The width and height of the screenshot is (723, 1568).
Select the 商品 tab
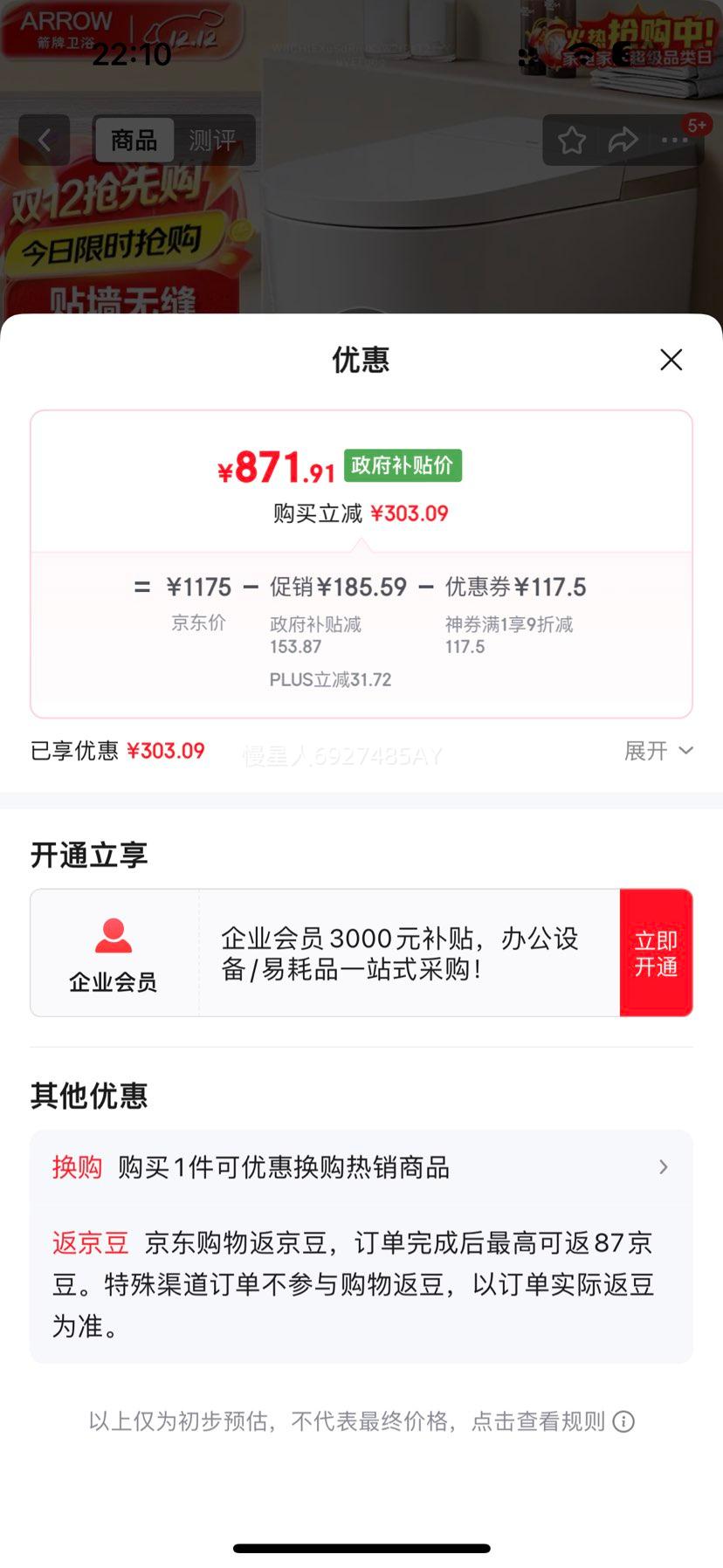[x=133, y=141]
